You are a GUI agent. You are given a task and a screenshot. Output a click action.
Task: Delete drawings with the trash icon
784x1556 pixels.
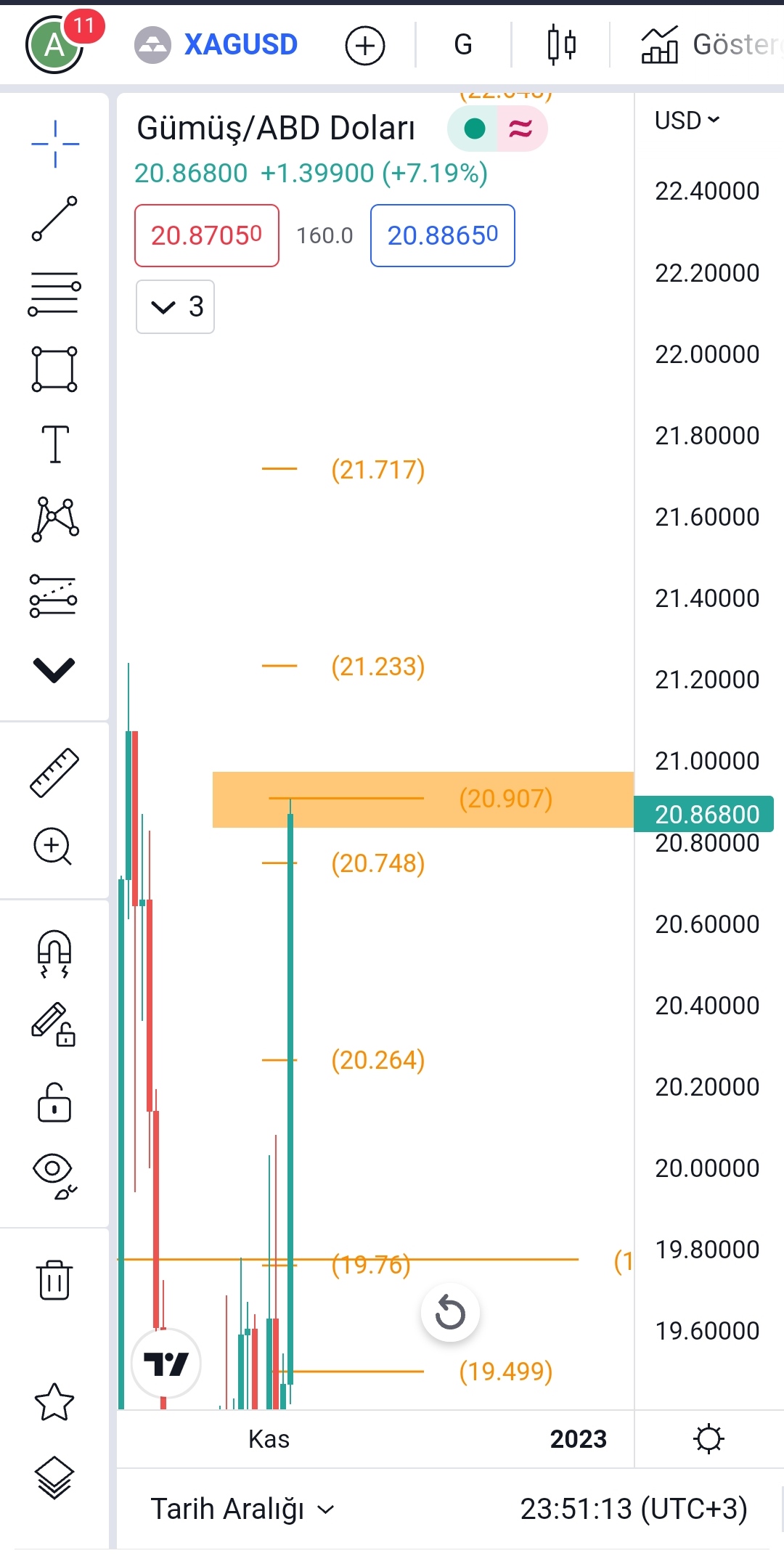(x=54, y=1280)
